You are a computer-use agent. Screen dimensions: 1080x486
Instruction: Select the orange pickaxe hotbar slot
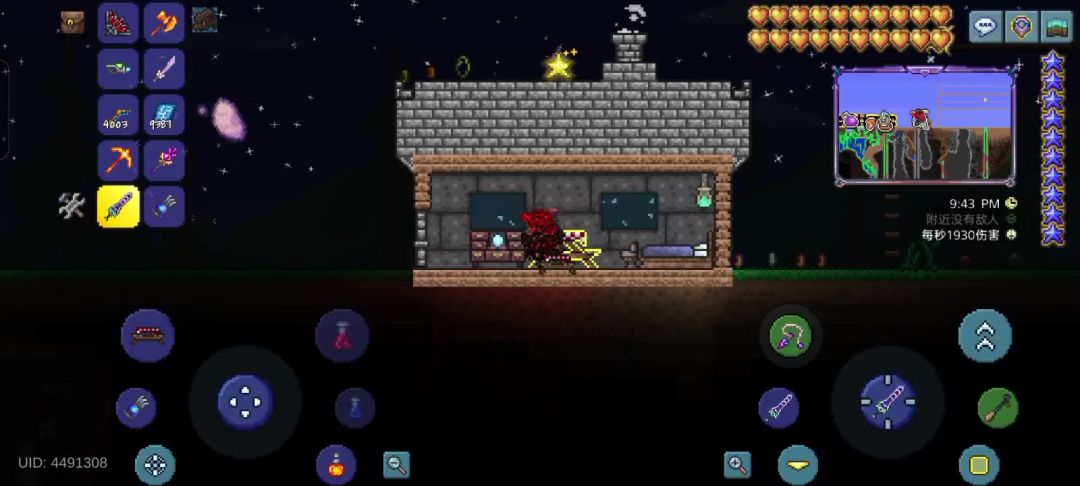(118, 160)
